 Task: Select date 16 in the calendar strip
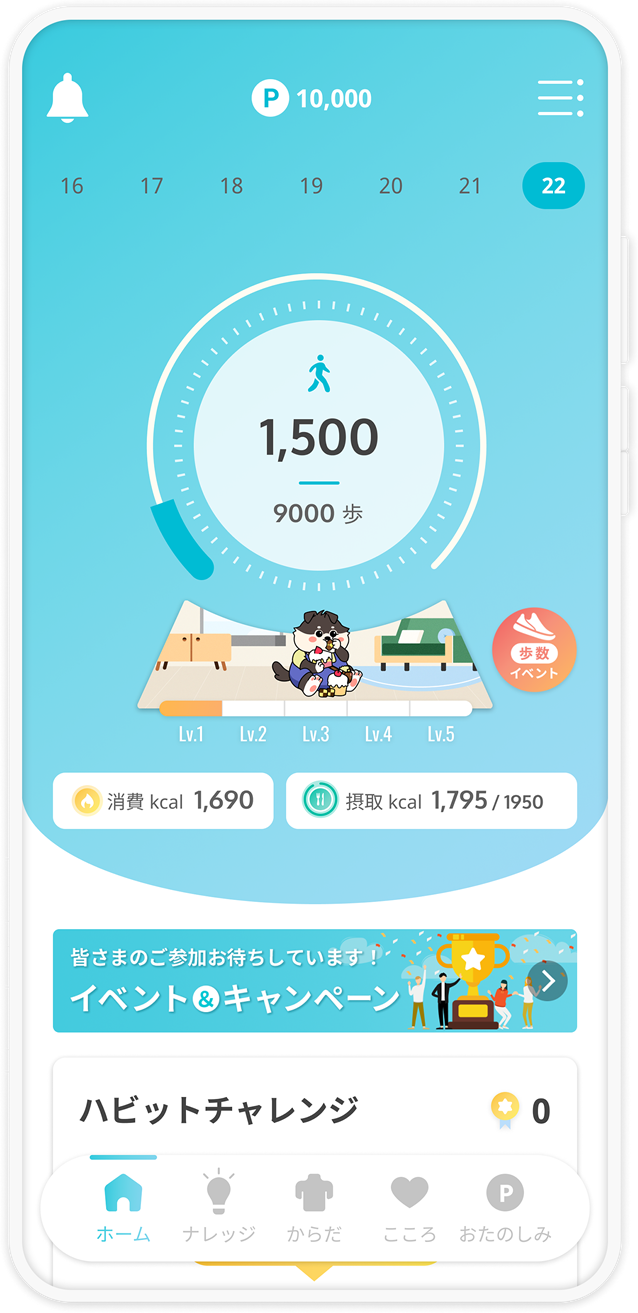tap(72, 186)
